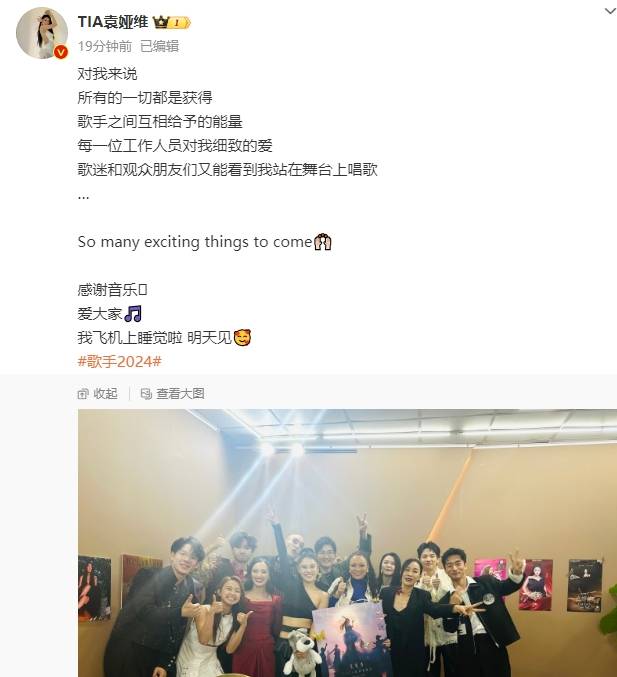The image size is (617, 677).
Task: Expand the post options chevron
Action: (x=610, y=10)
